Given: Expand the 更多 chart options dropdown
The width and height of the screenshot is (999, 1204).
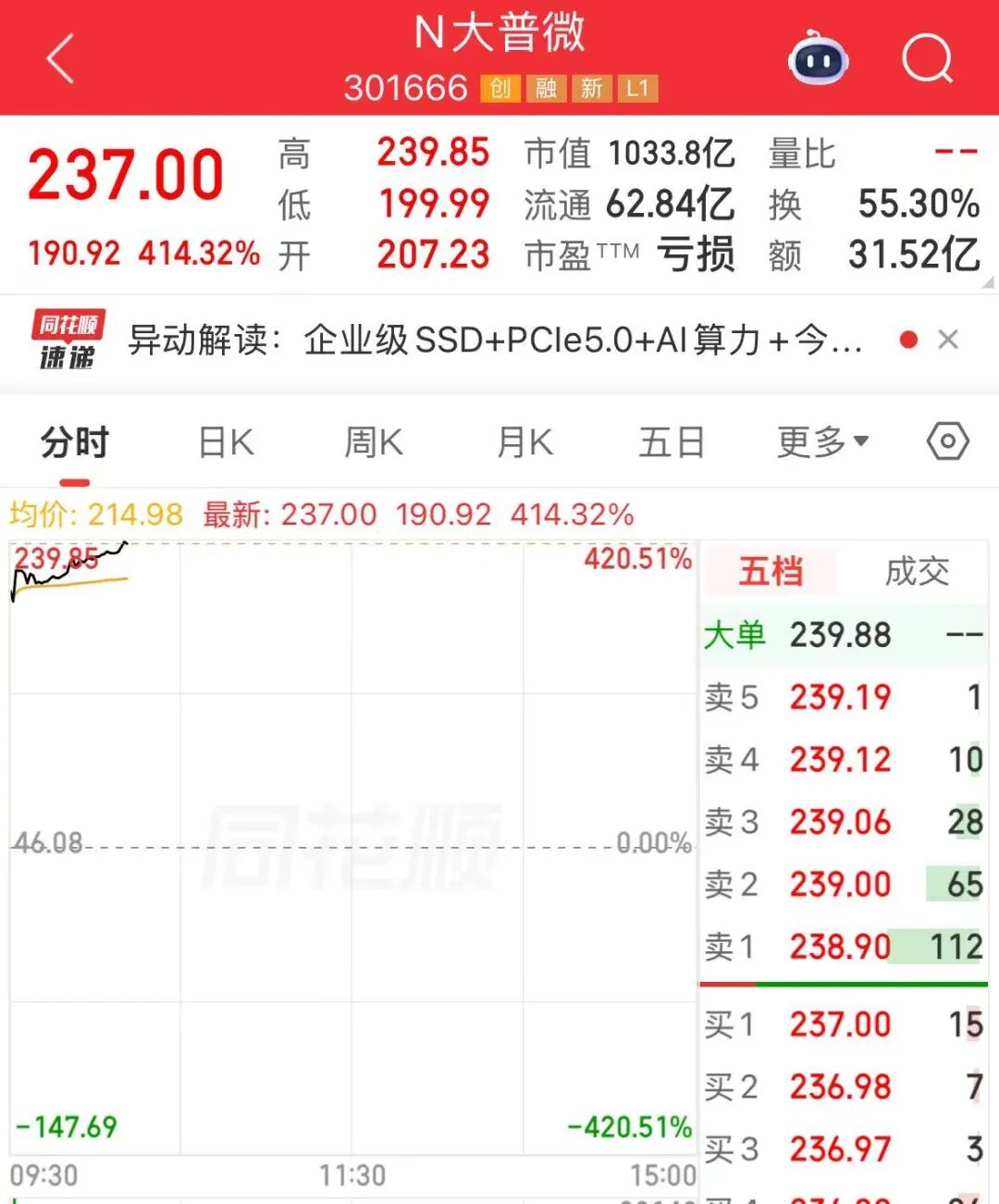Looking at the screenshot, I should click(822, 442).
